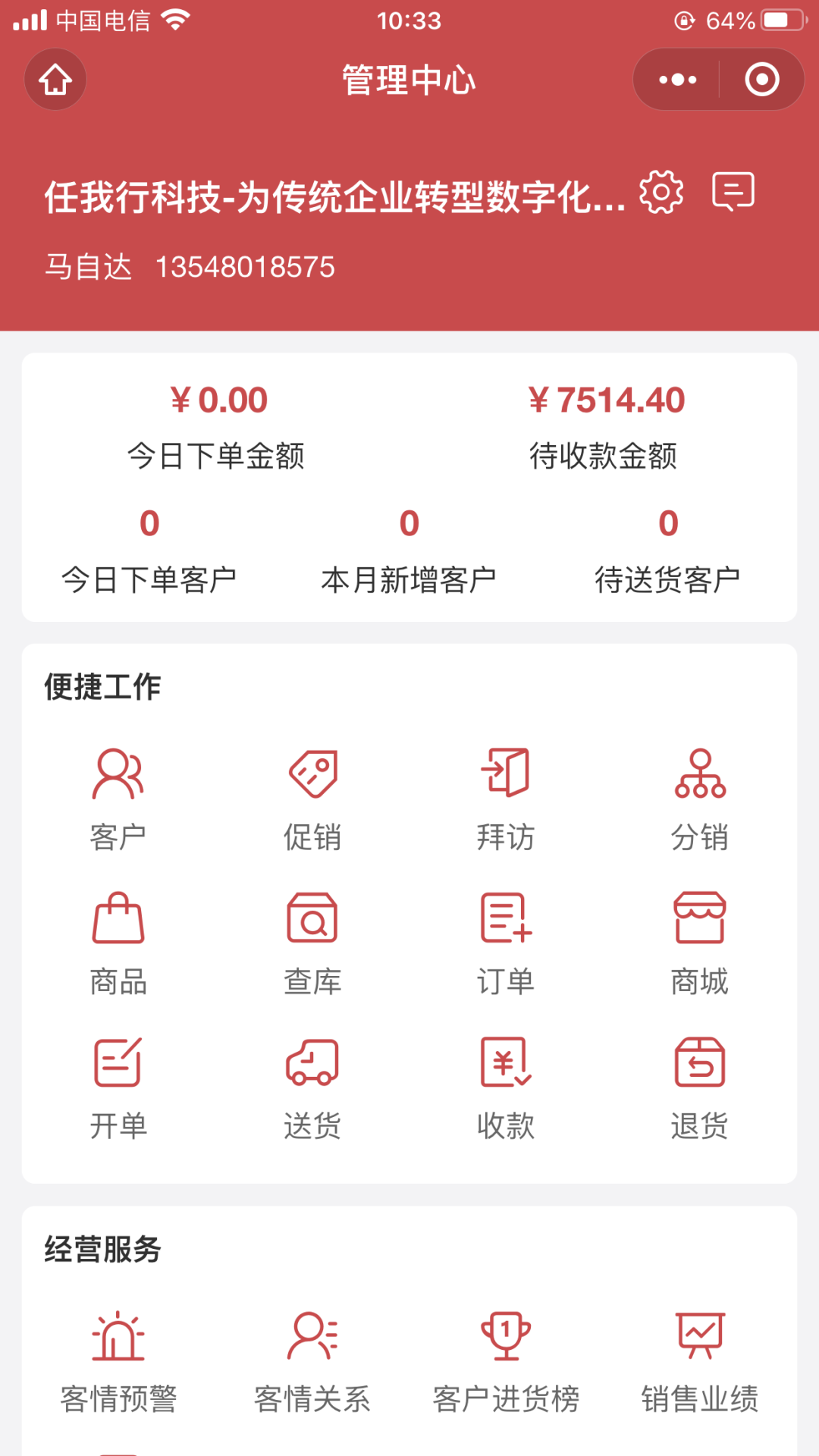The width and height of the screenshot is (819, 1456).
Task: Tap the home icon in the header
Action: [x=55, y=80]
